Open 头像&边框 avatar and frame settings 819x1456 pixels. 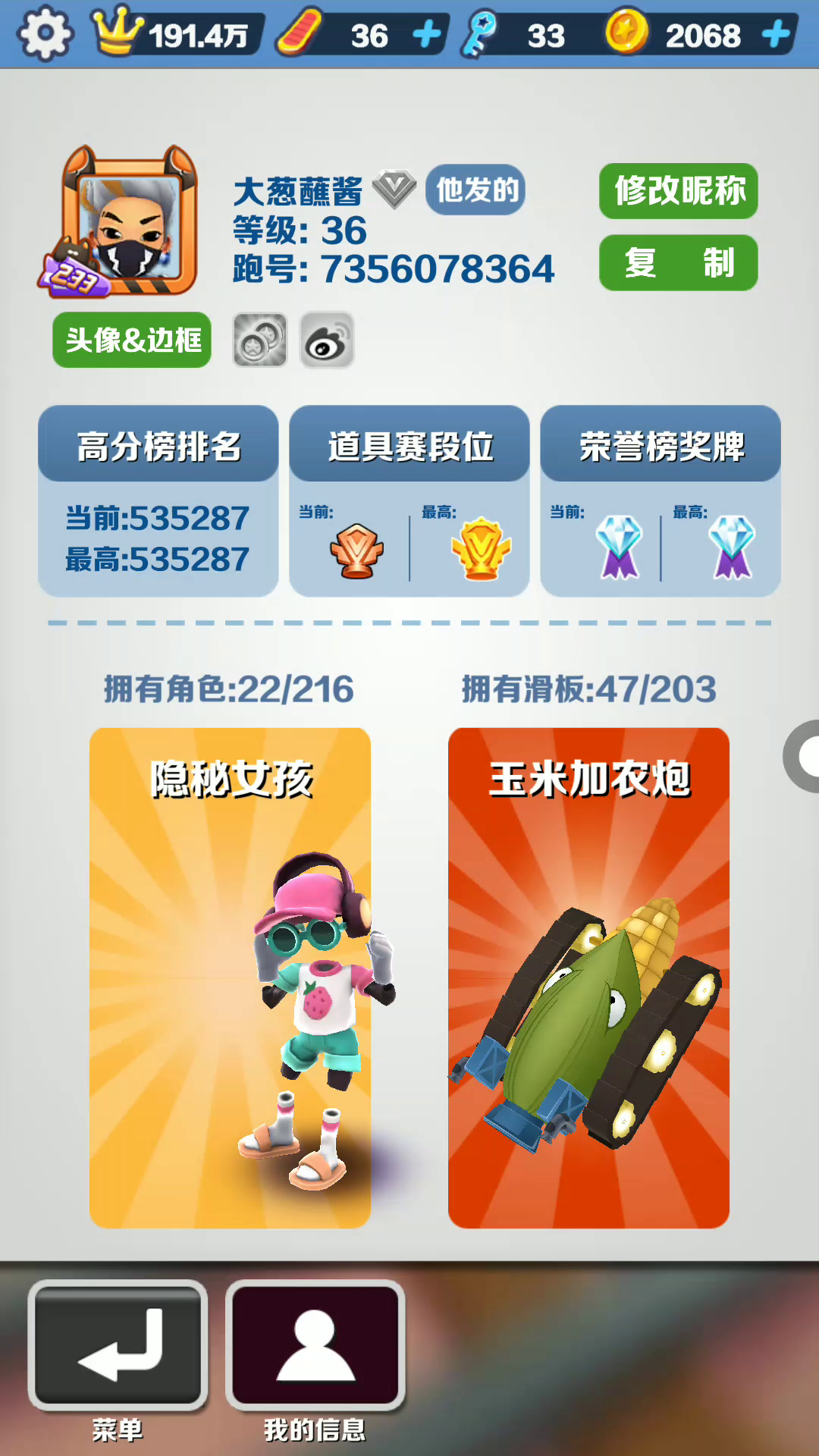pyautogui.click(x=132, y=340)
